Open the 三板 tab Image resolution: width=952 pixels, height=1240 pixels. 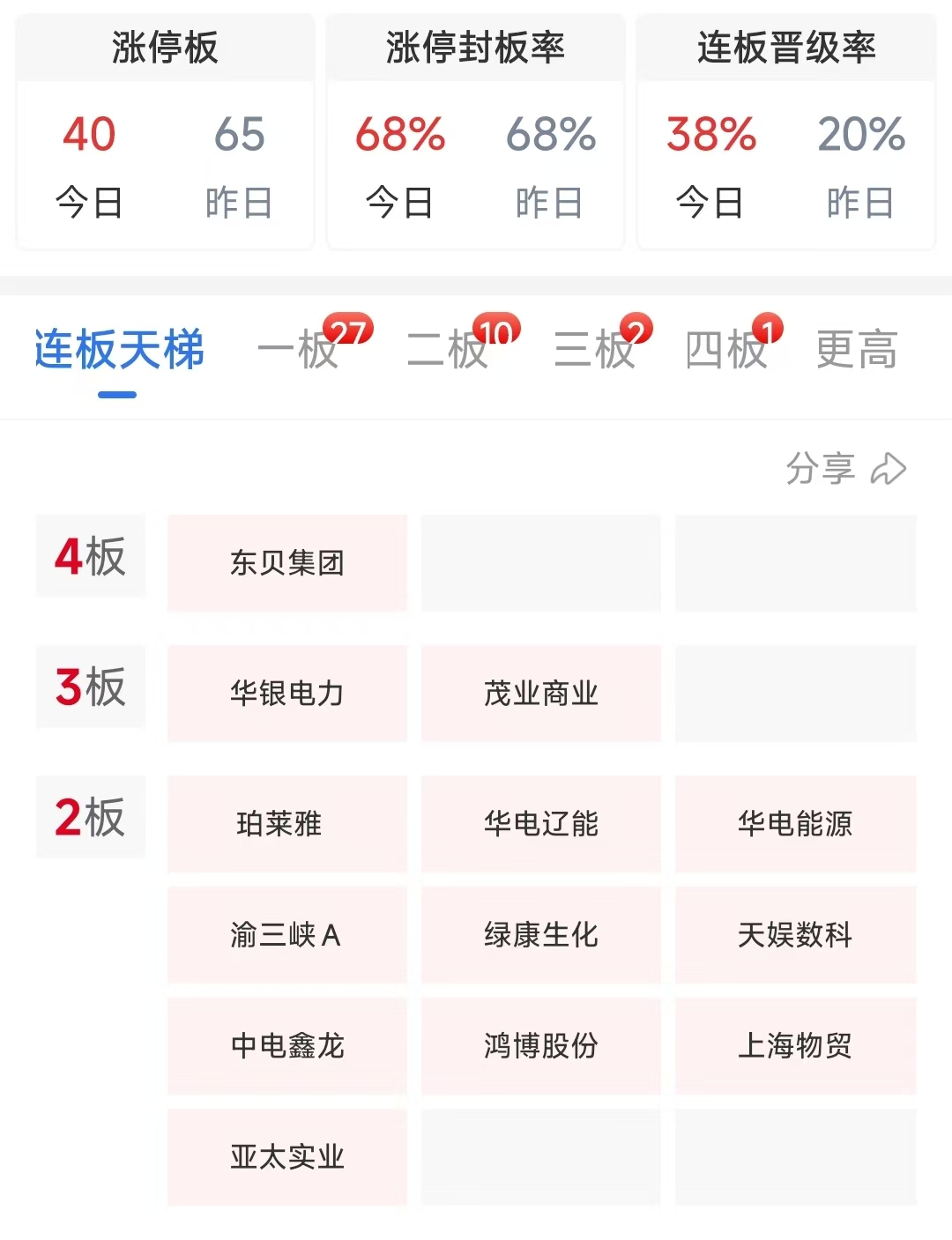click(596, 350)
